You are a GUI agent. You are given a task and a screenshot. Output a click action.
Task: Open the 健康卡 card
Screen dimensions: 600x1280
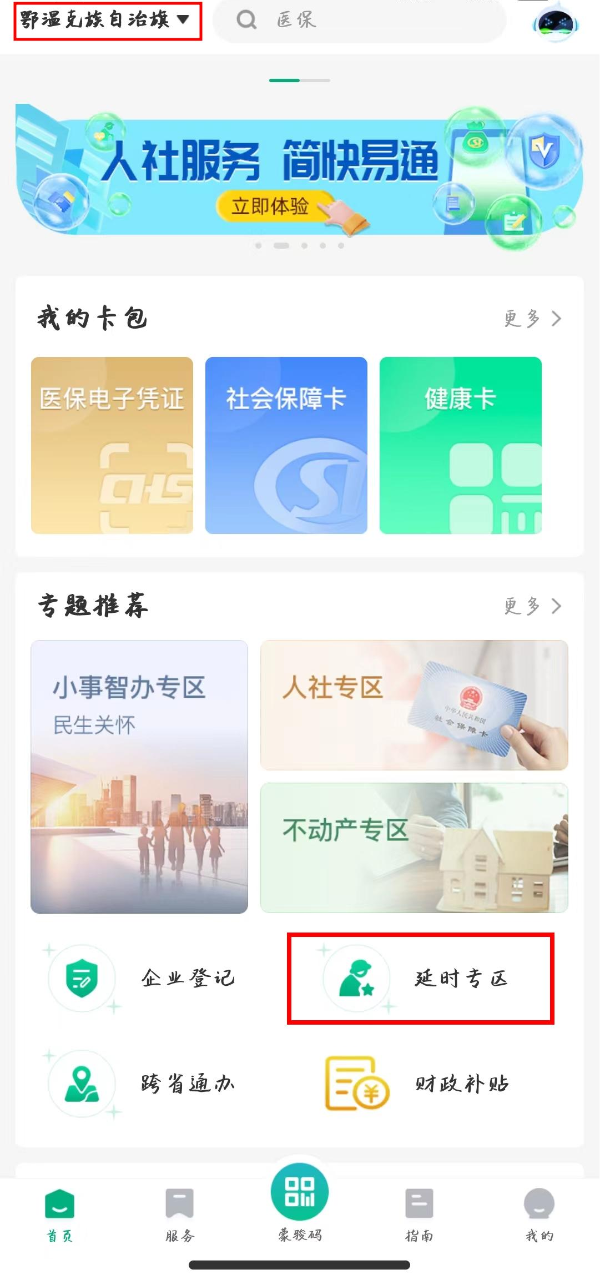point(460,445)
